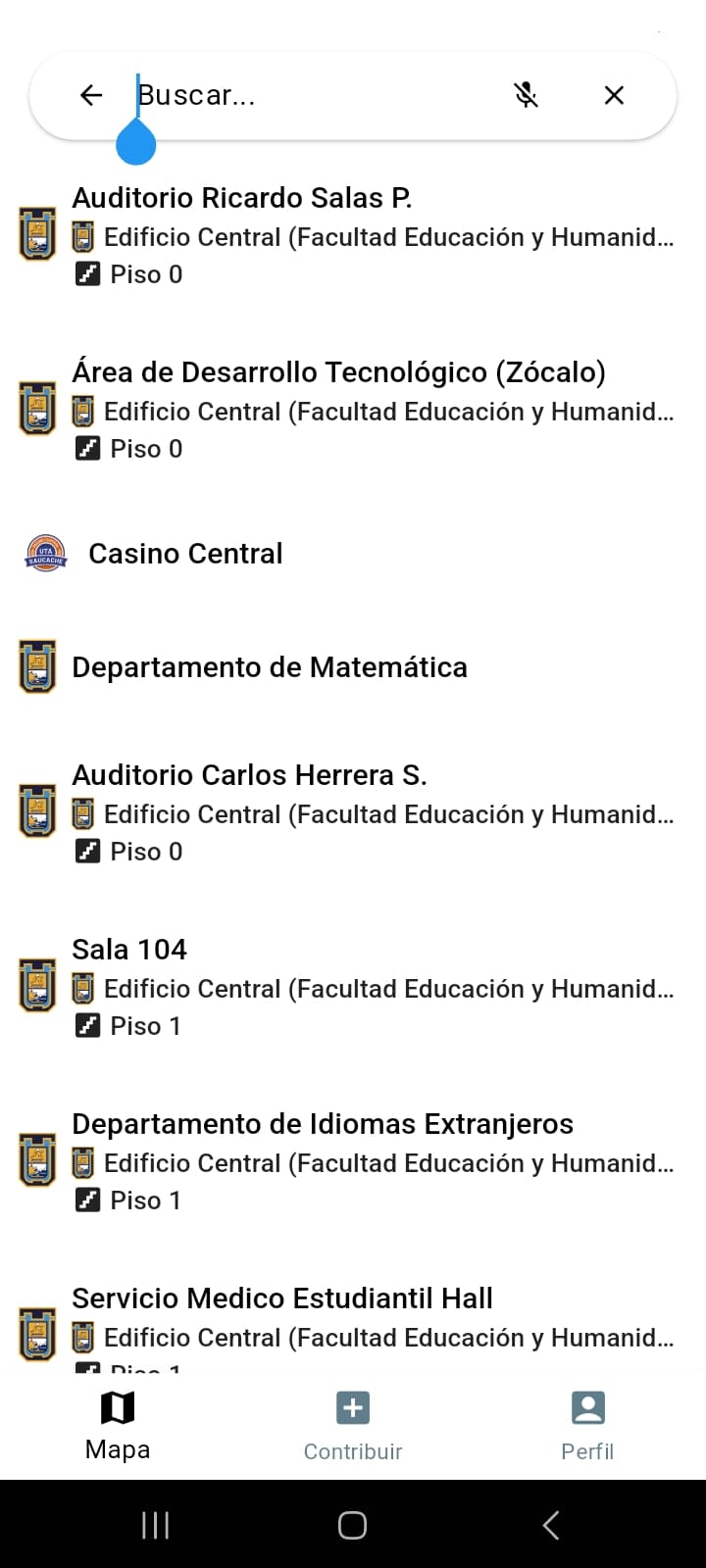Open the system recent apps button
The width and height of the screenshot is (706, 1568).
[x=155, y=1525]
